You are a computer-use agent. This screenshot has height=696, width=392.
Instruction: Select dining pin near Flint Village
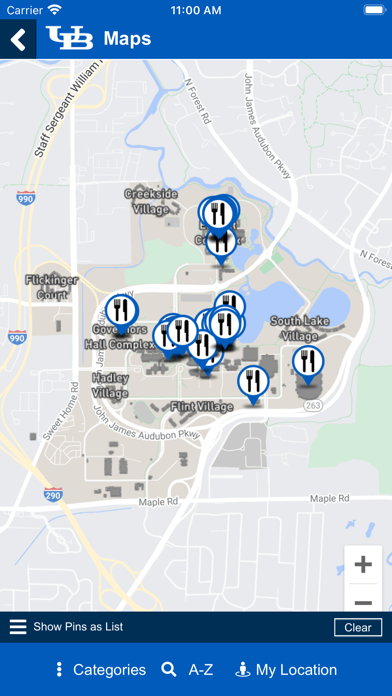(253, 385)
